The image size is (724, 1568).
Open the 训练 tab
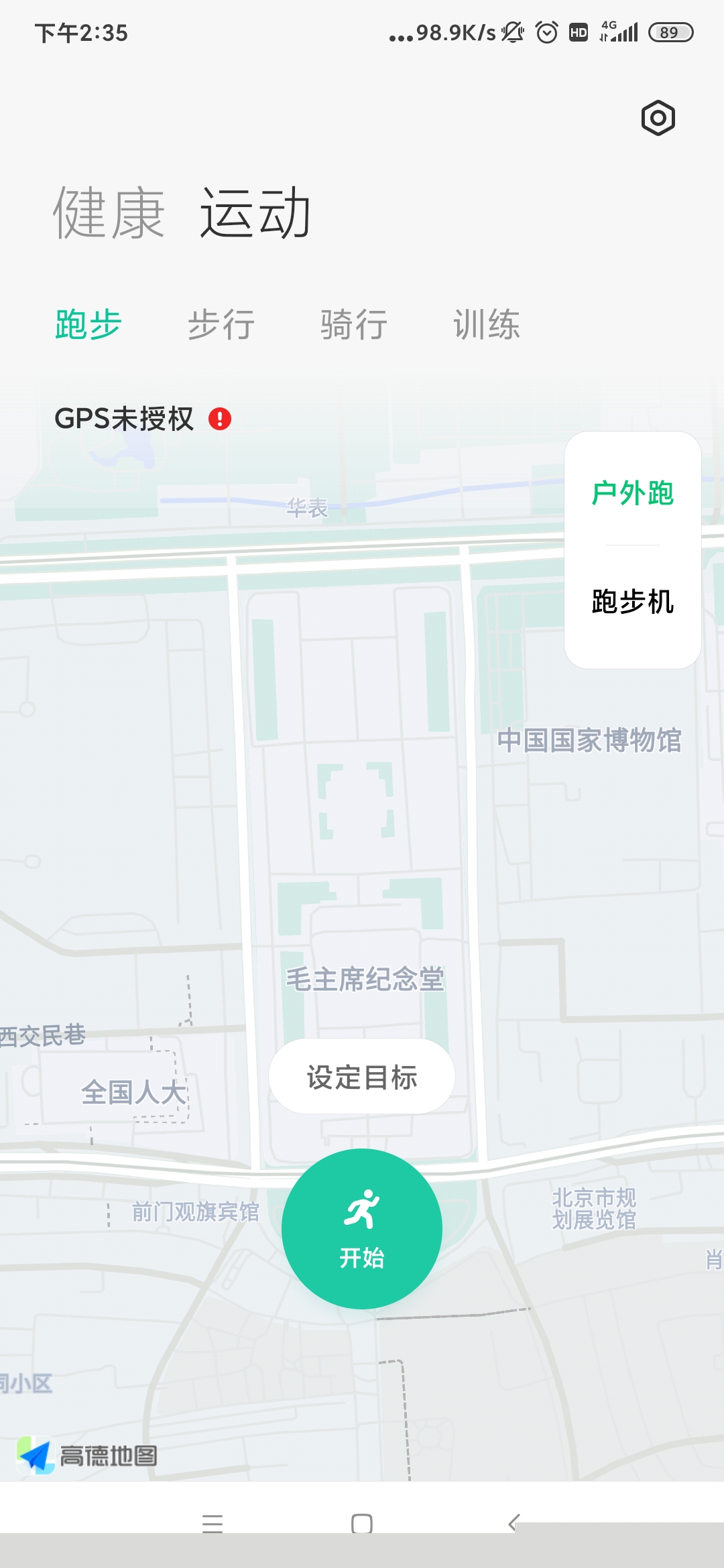(x=487, y=325)
